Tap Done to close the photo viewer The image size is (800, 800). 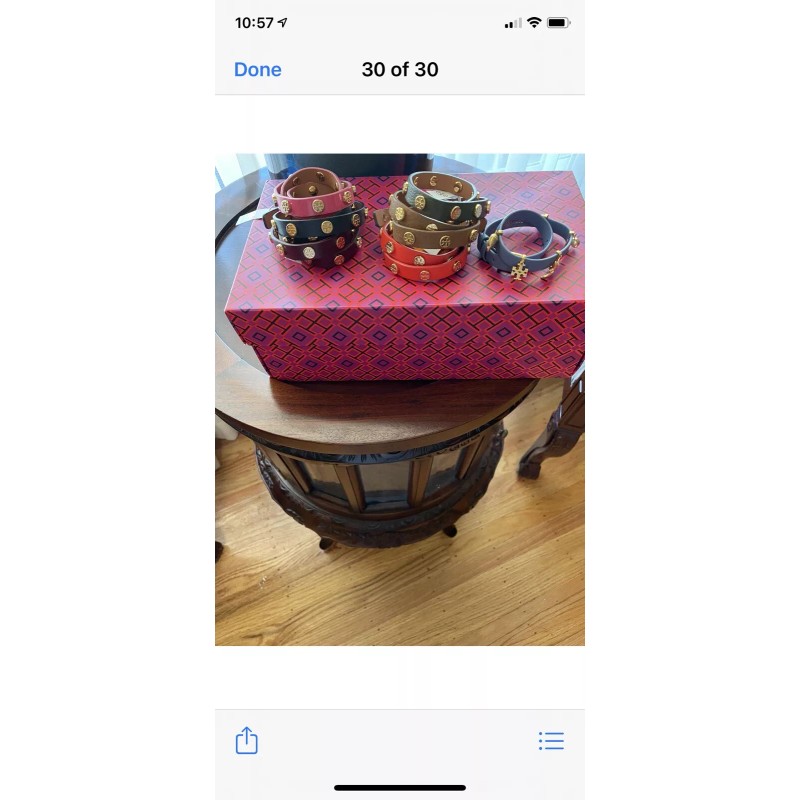click(x=257, y=69)
